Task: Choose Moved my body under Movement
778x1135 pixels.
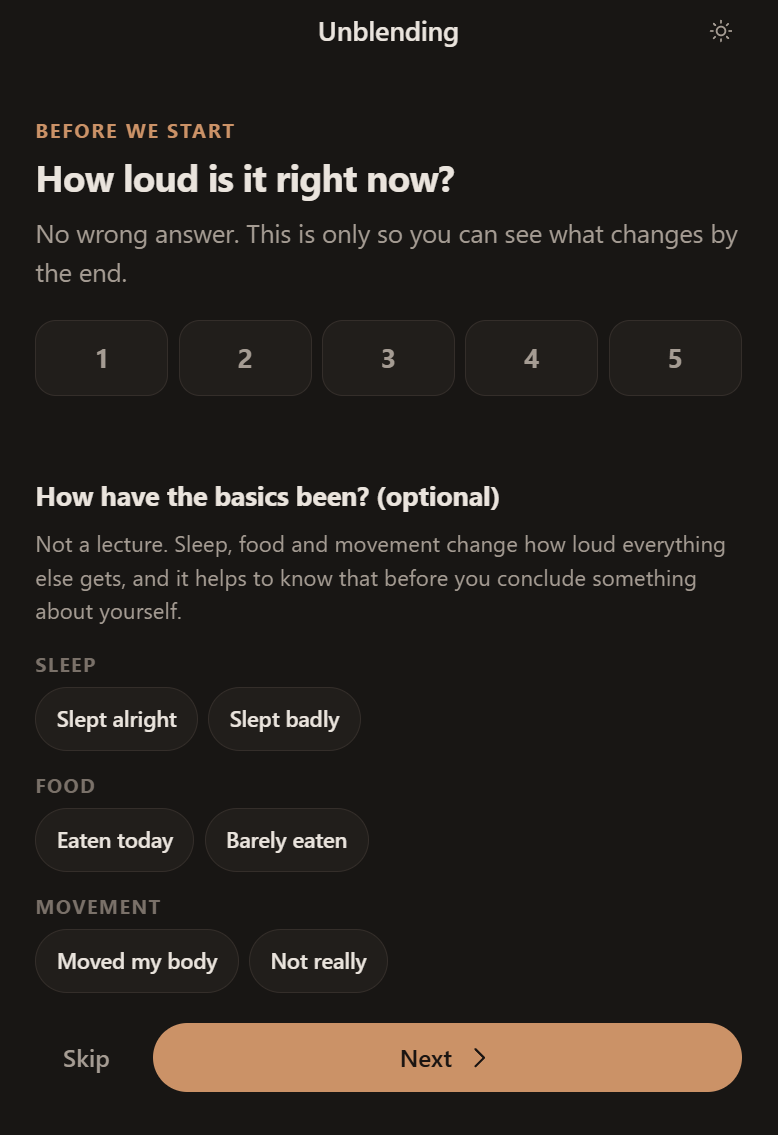Action: [137, 961]
